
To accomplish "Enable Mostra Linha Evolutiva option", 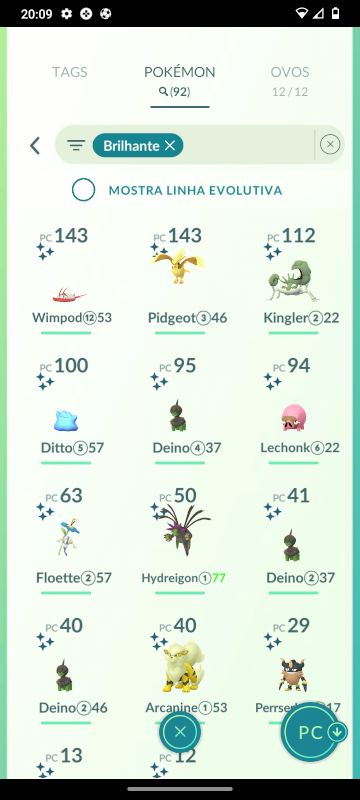I will coord(84,190).
